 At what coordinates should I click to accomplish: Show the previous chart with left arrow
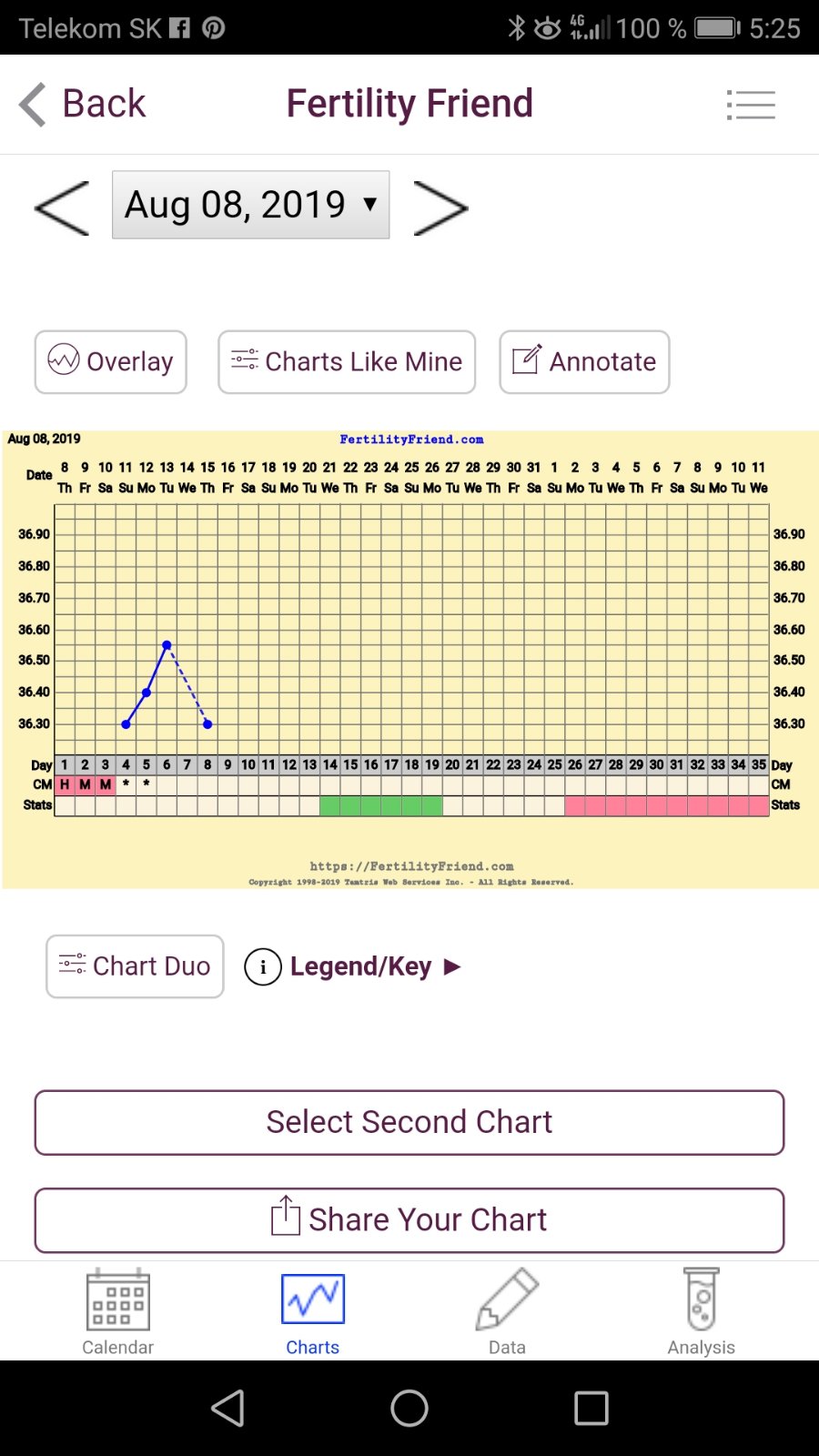[x=62, y=207]
